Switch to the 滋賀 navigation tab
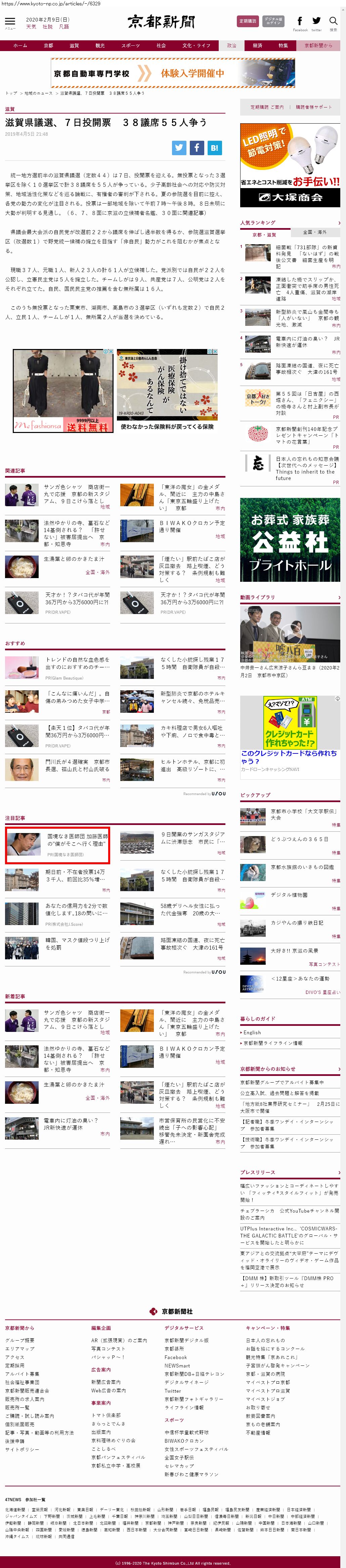The width and height of the screenshot is (346, 1568). [x=74, y=46]
